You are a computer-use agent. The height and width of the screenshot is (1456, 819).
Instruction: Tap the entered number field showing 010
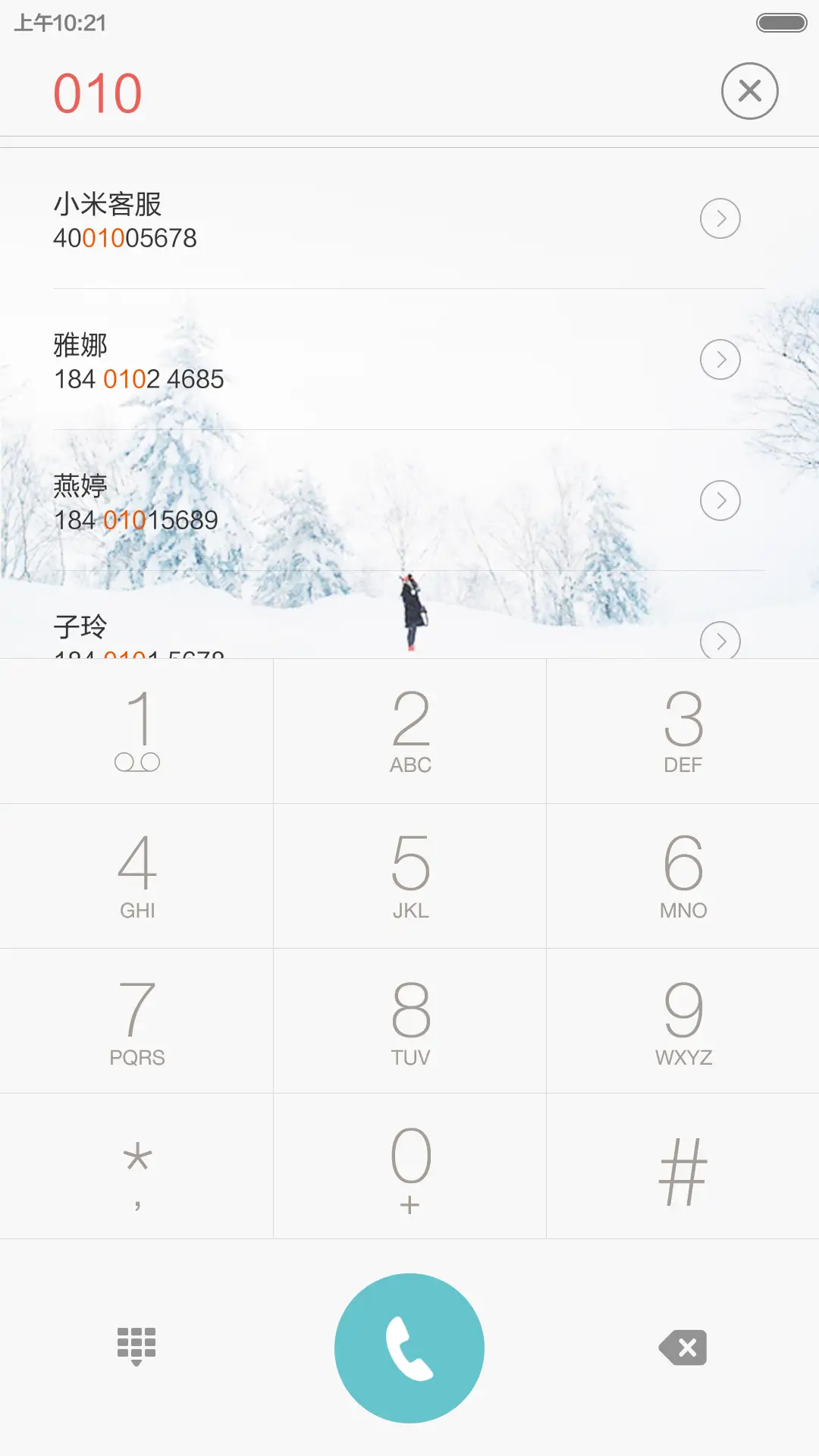[97, 90]
